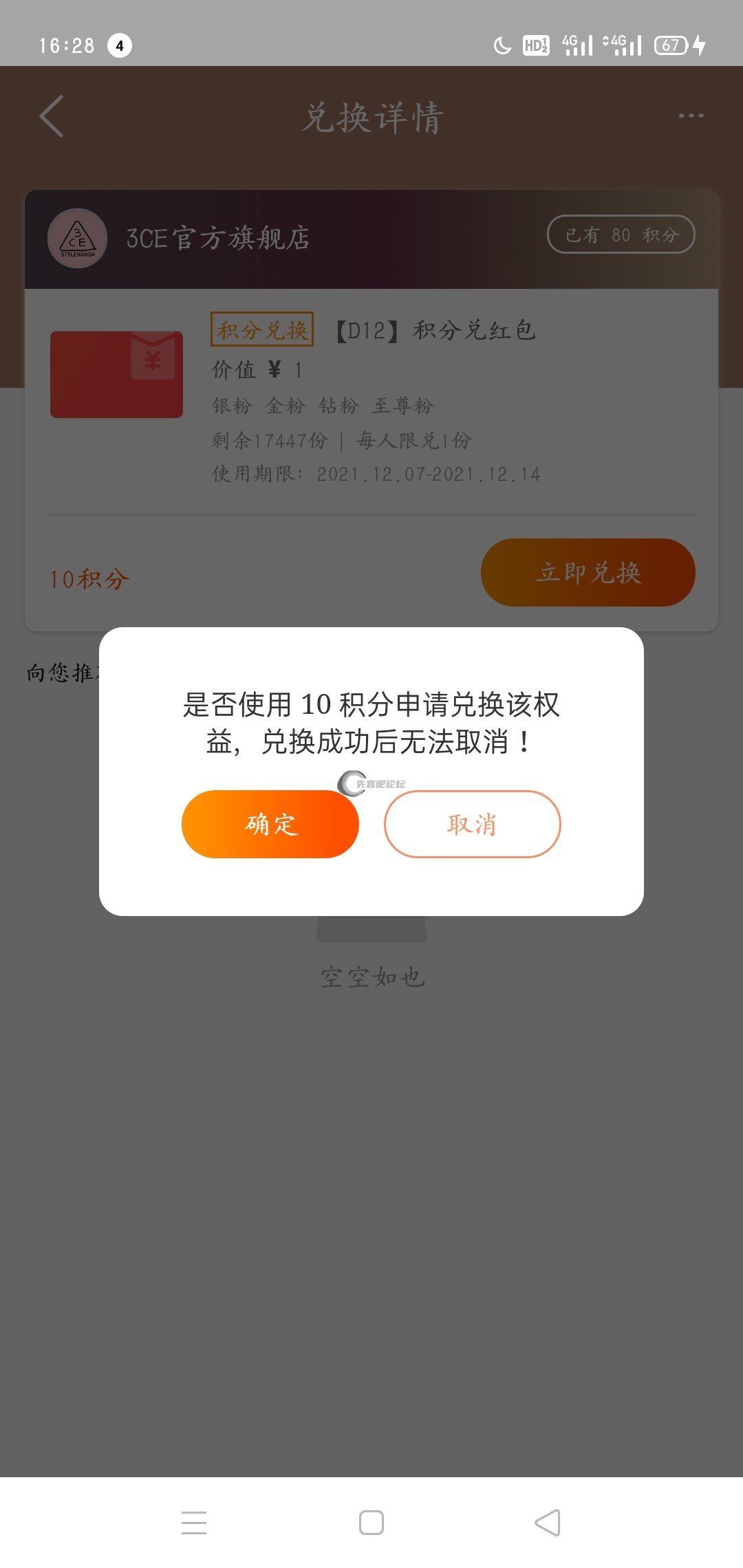Dismiss the dialog via 取消 button

(x=471, y=824)
